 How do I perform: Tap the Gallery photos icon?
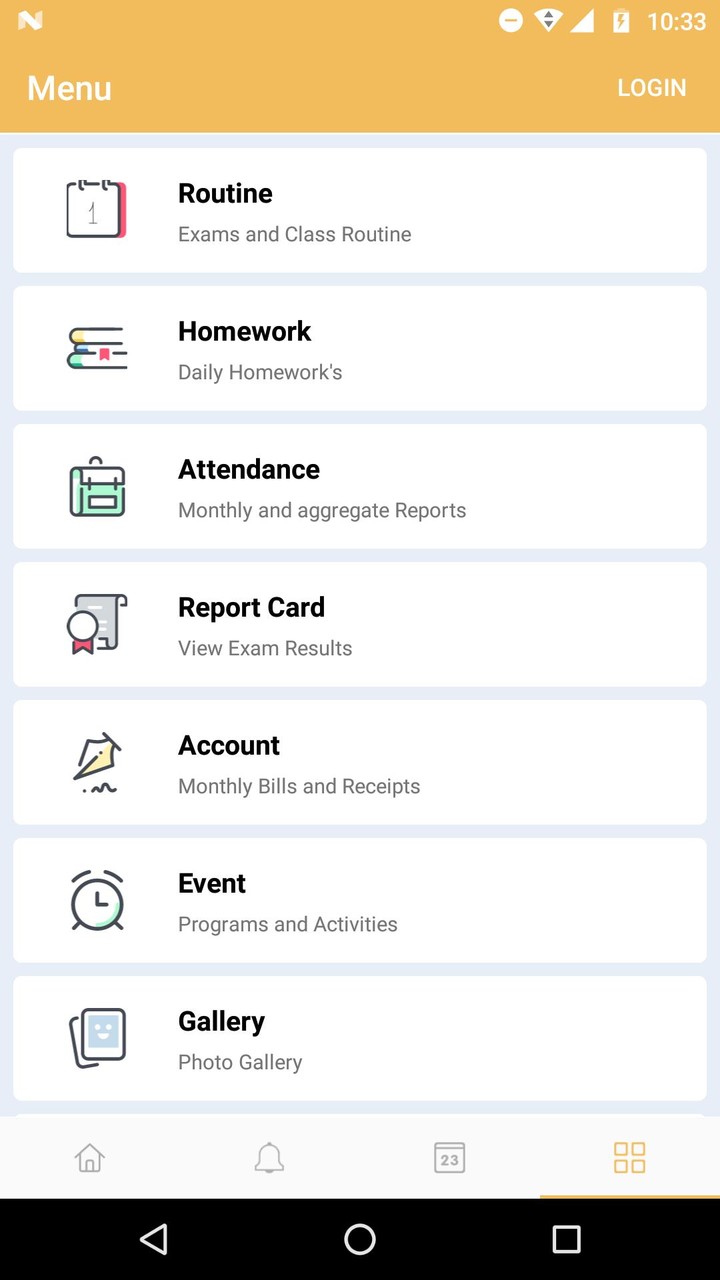click(97, 1038)
